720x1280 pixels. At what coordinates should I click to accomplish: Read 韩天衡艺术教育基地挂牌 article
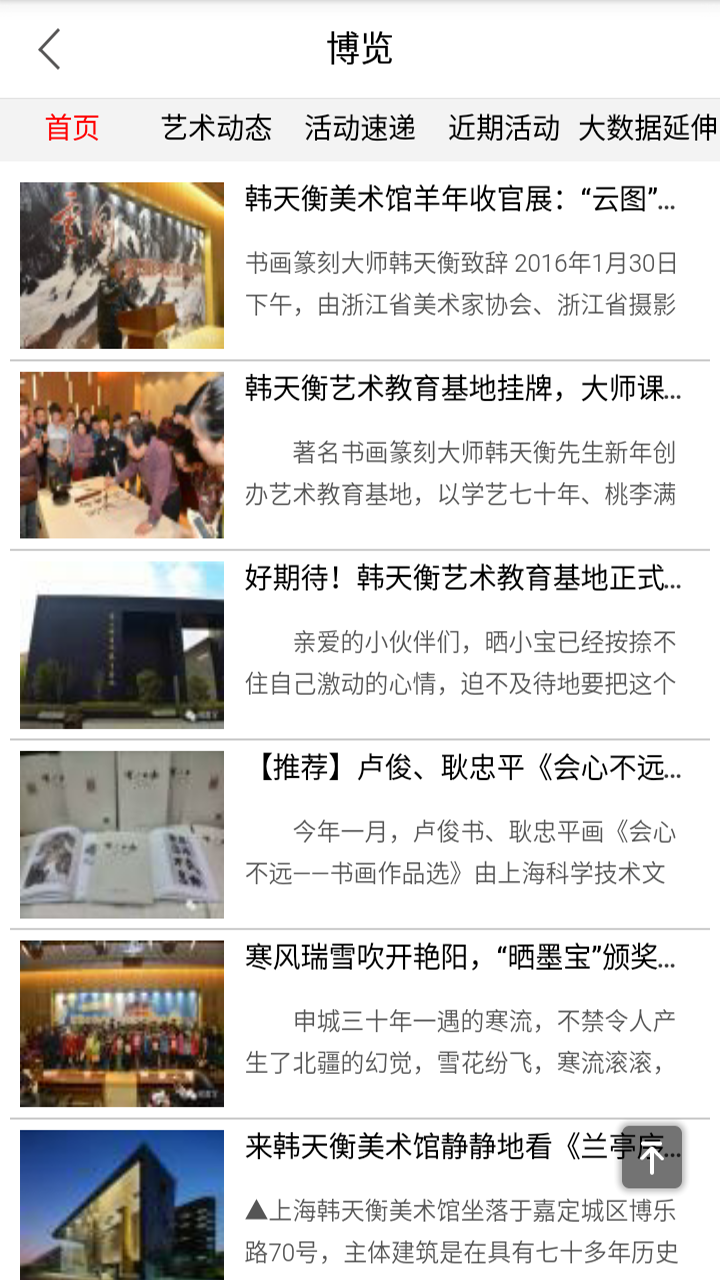coord(462,390)
